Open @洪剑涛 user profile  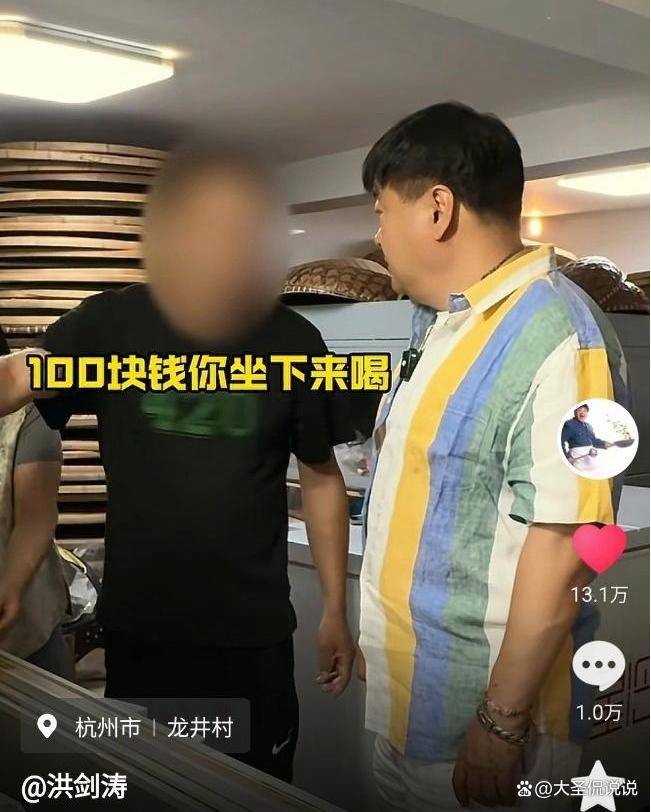tap(76, 787)
